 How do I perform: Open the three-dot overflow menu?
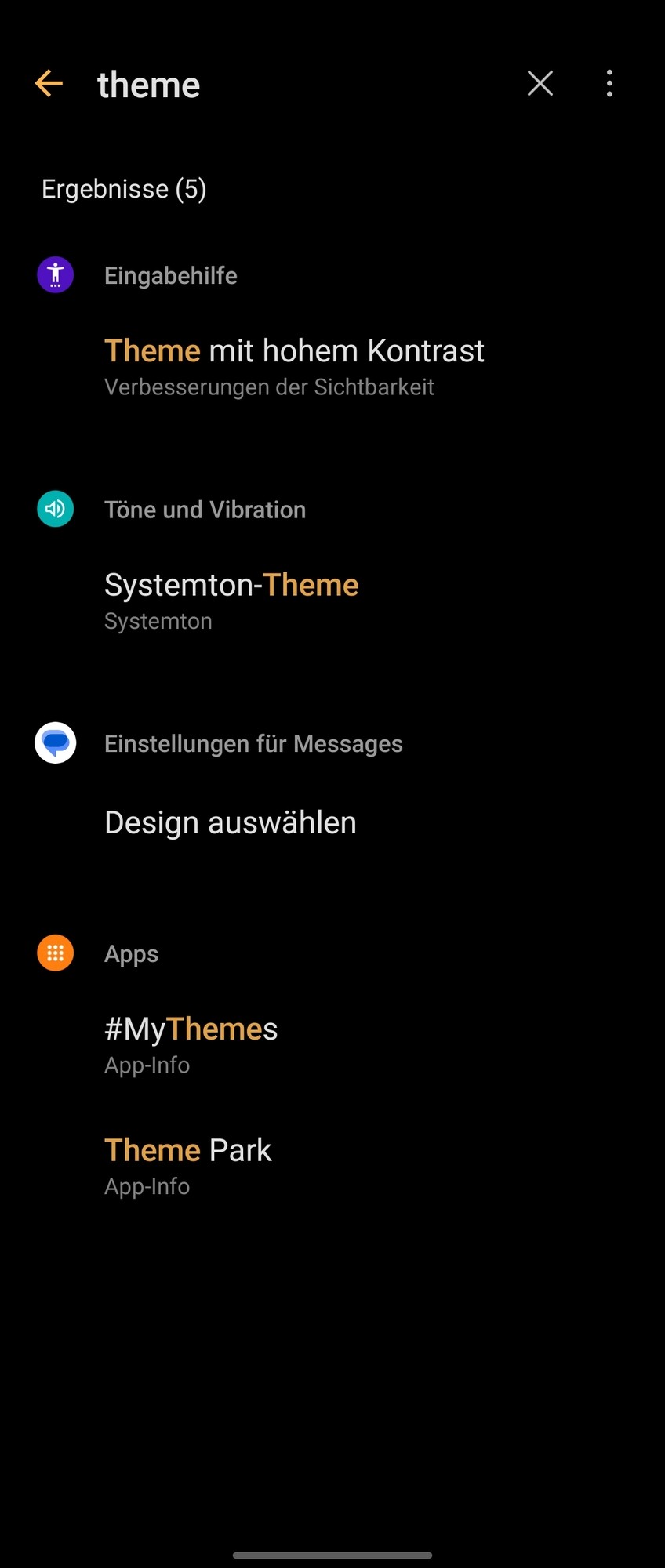point(609,83)
